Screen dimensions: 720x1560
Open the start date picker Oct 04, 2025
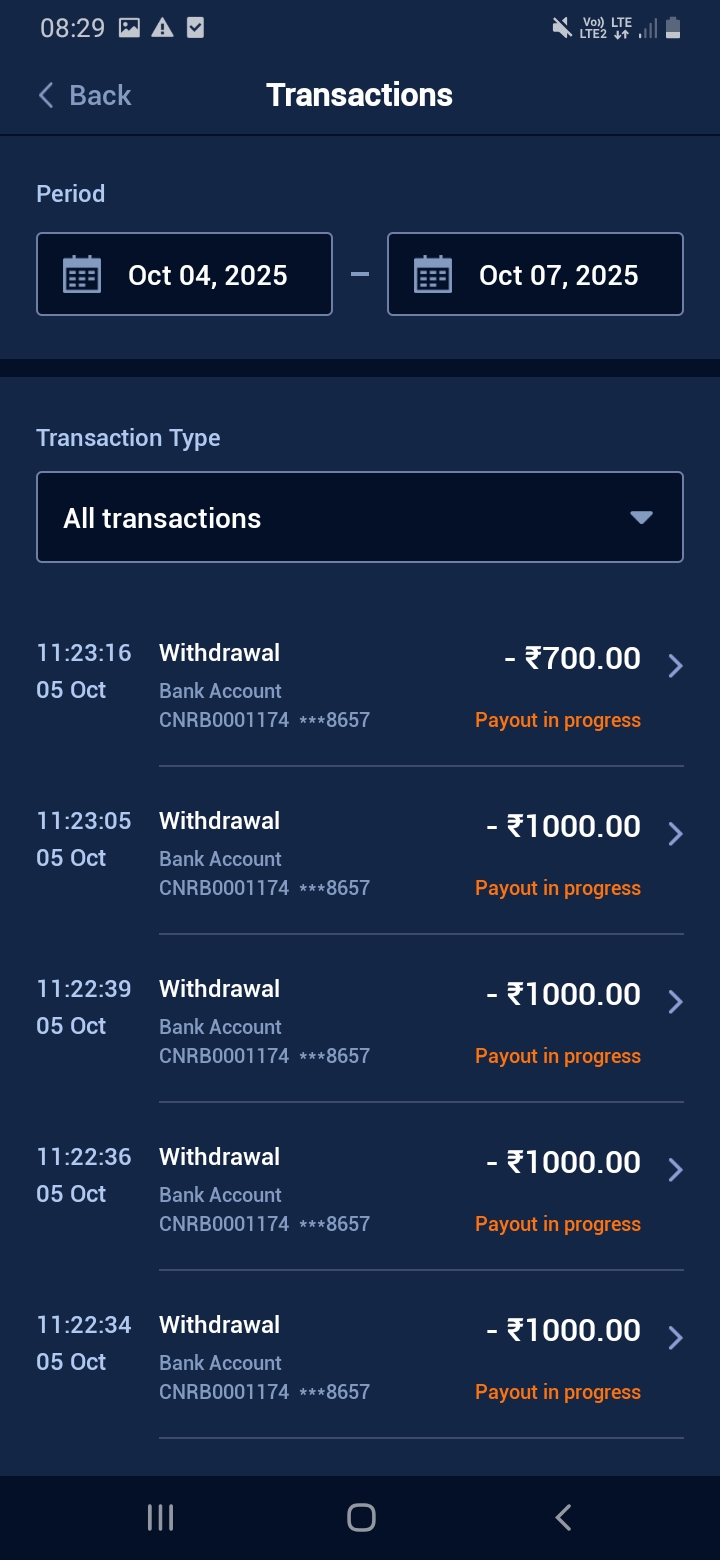click(x=184, y=275)
